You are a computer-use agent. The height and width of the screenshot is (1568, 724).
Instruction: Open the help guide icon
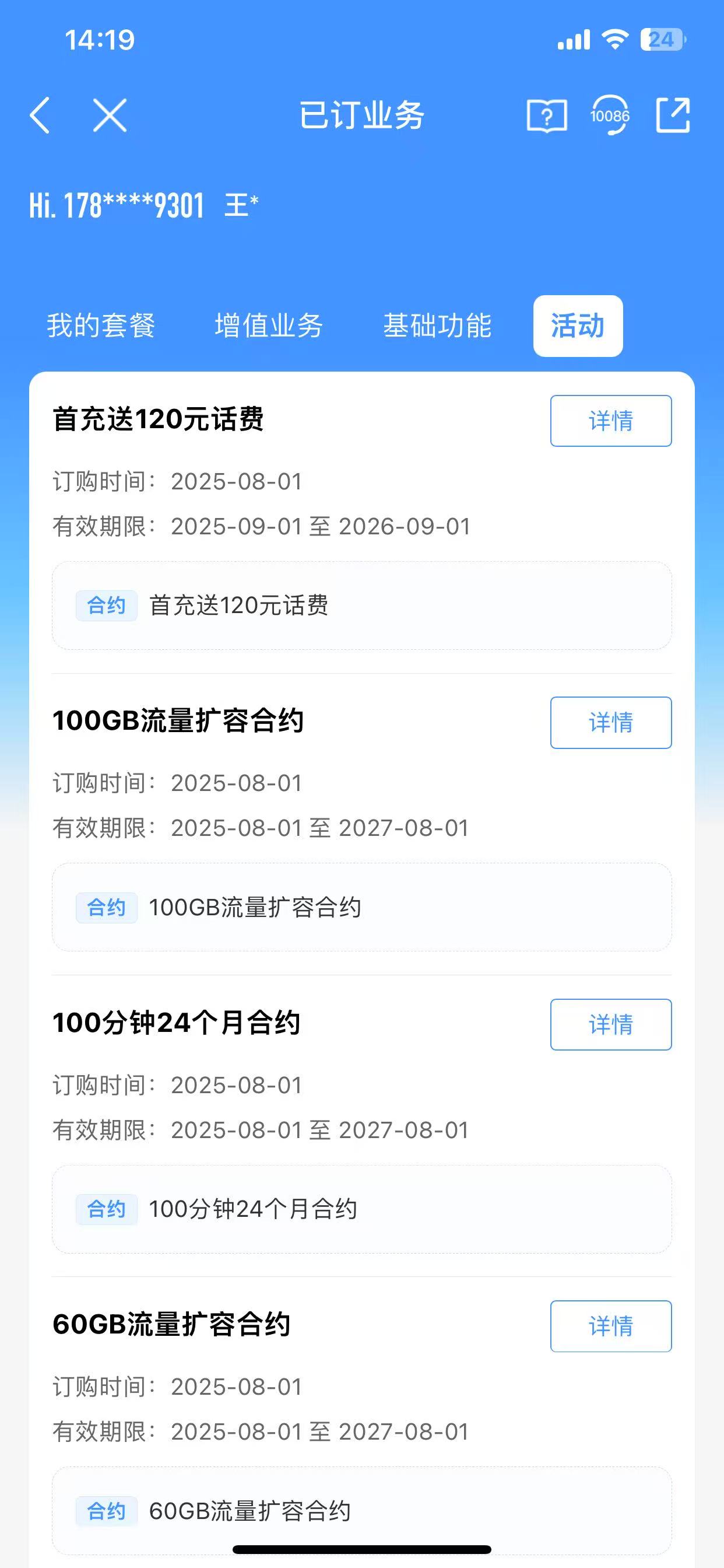point(546,115)
